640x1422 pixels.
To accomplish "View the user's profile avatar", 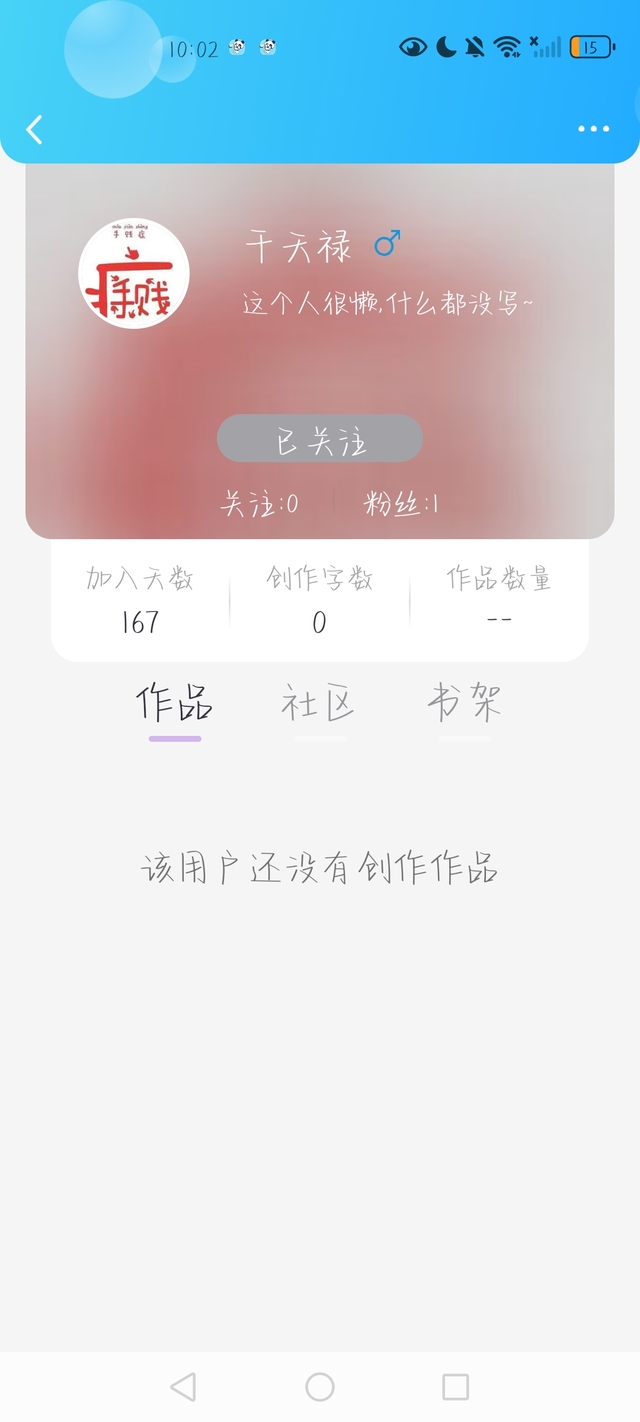I will pyautogui.click(x=134, y=273).
